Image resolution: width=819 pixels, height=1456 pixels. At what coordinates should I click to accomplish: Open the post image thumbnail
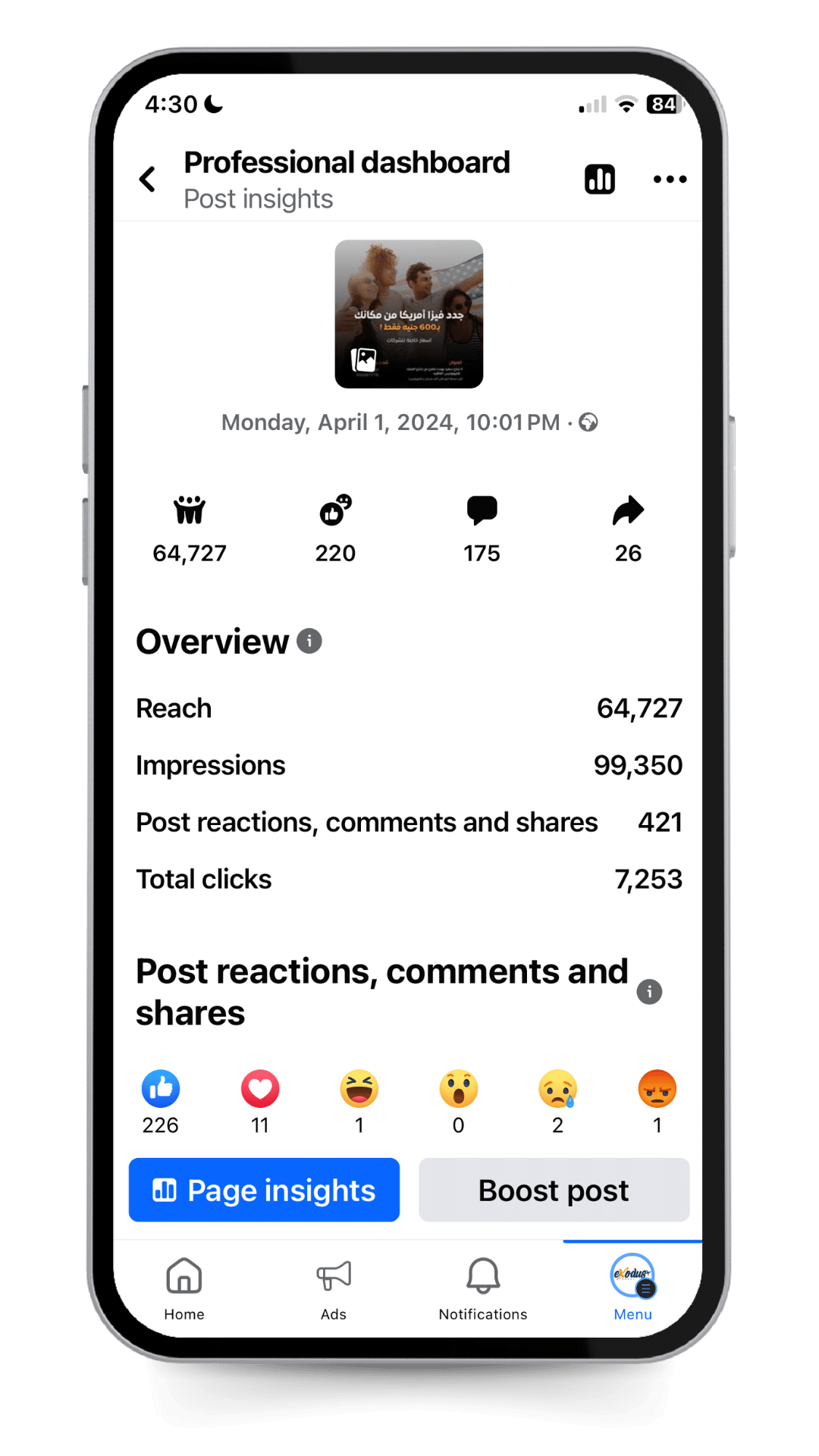pyautogui.click(x=409, y=314)
